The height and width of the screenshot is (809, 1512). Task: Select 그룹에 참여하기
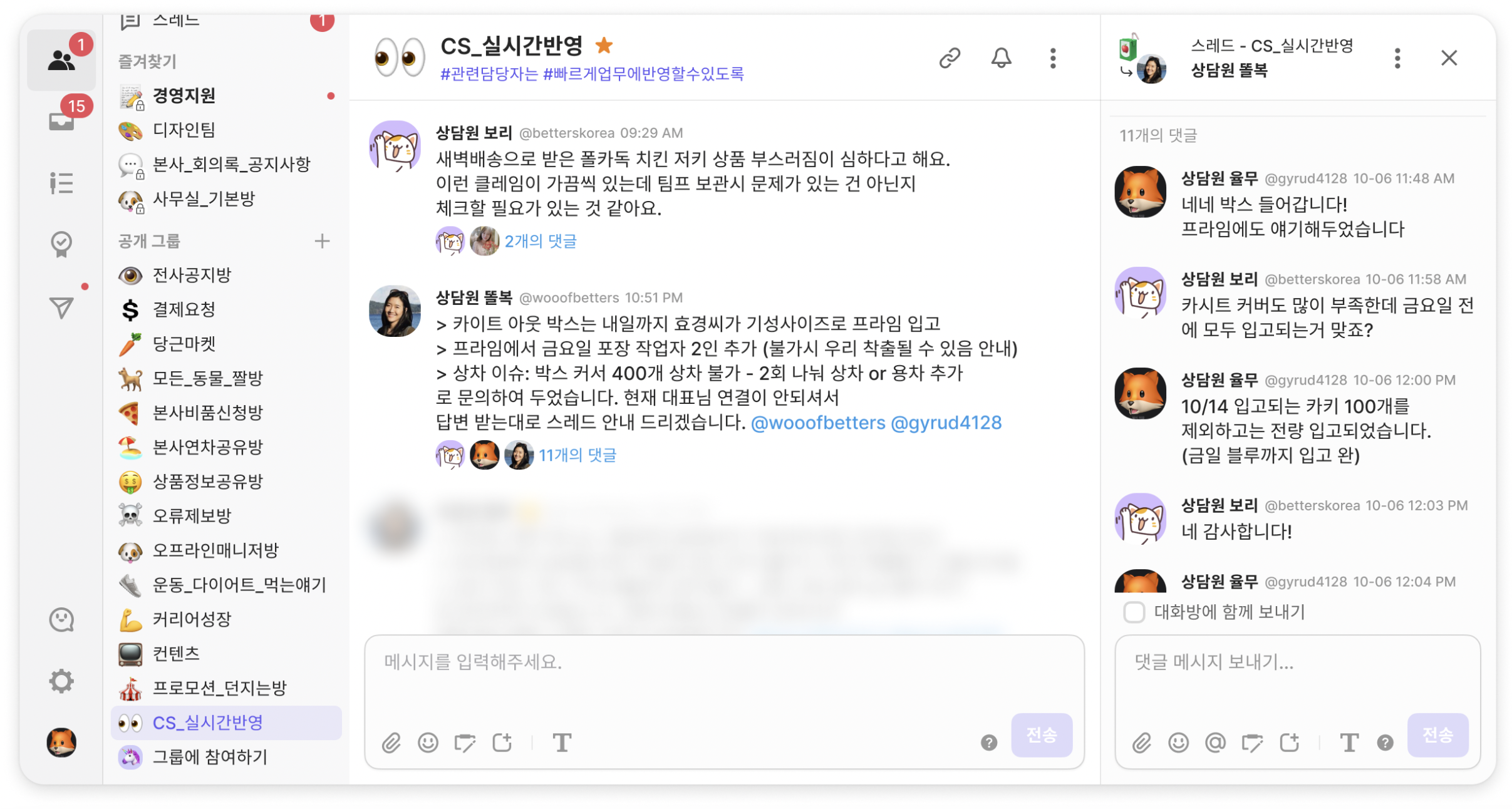point(210,757)
